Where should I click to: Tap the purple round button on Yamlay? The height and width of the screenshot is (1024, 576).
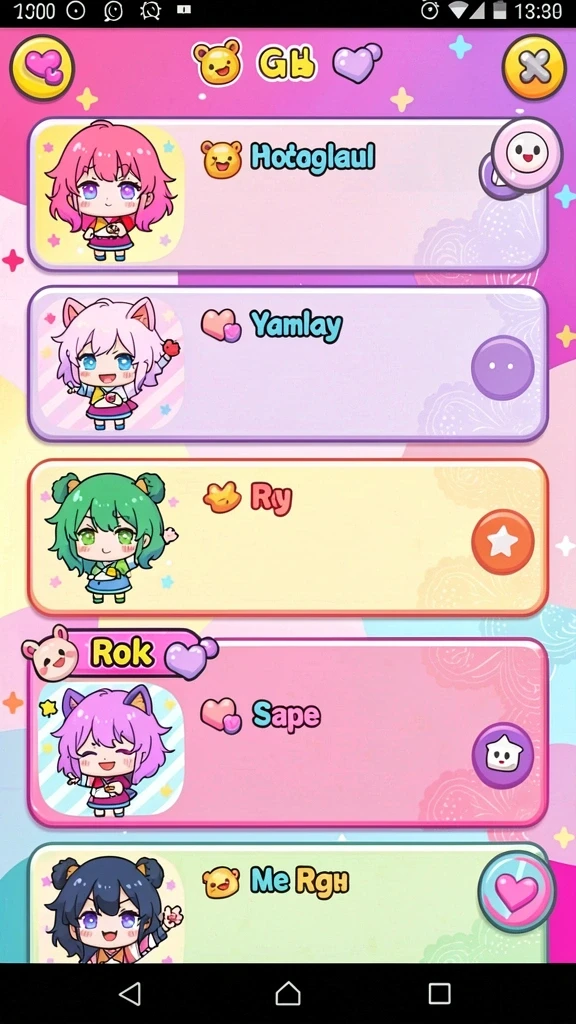pyautogui.click(x=502, y=368)
